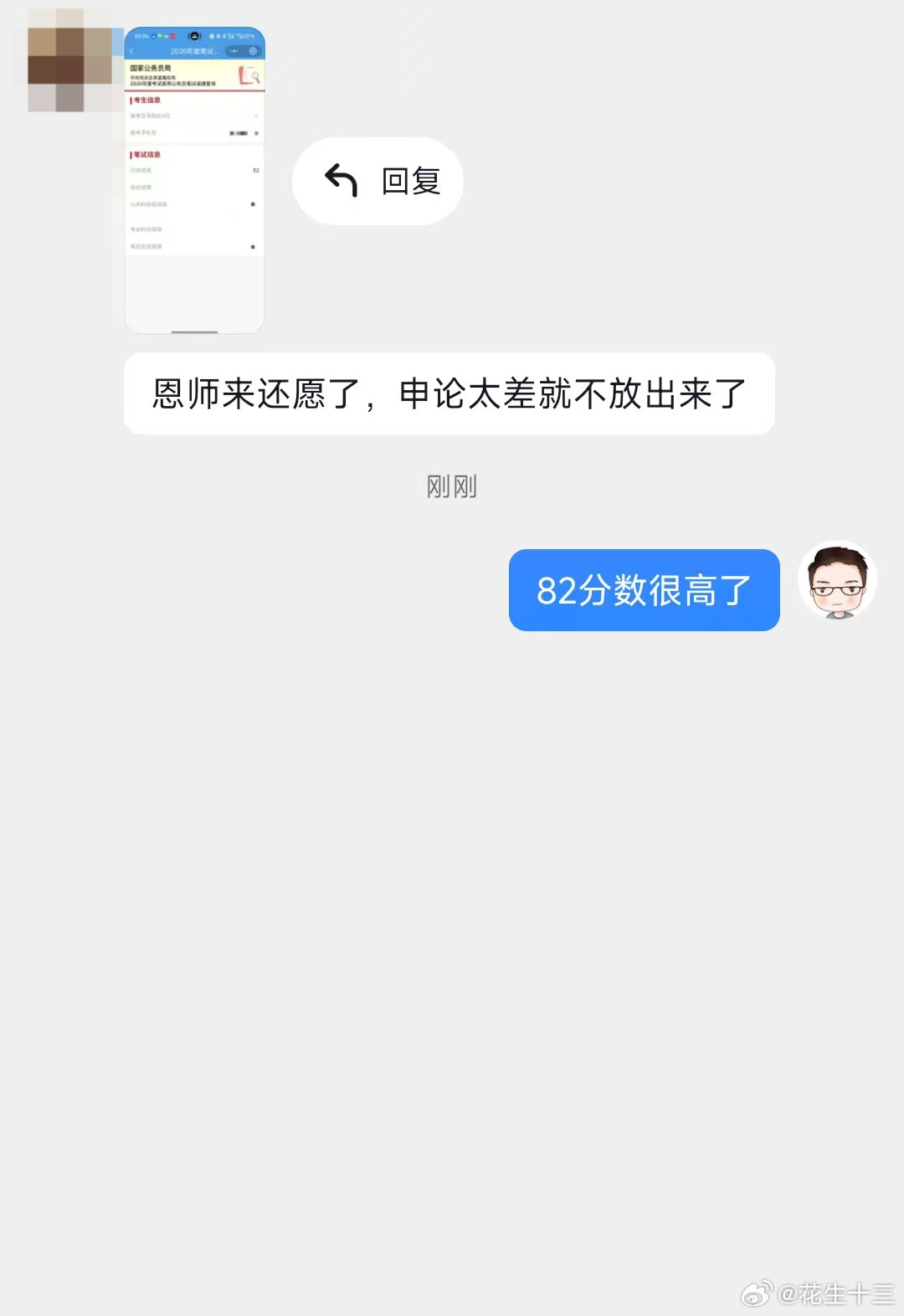Select 回复 from the message context menu
The image size is (904, 1316).
coord(410,180)
